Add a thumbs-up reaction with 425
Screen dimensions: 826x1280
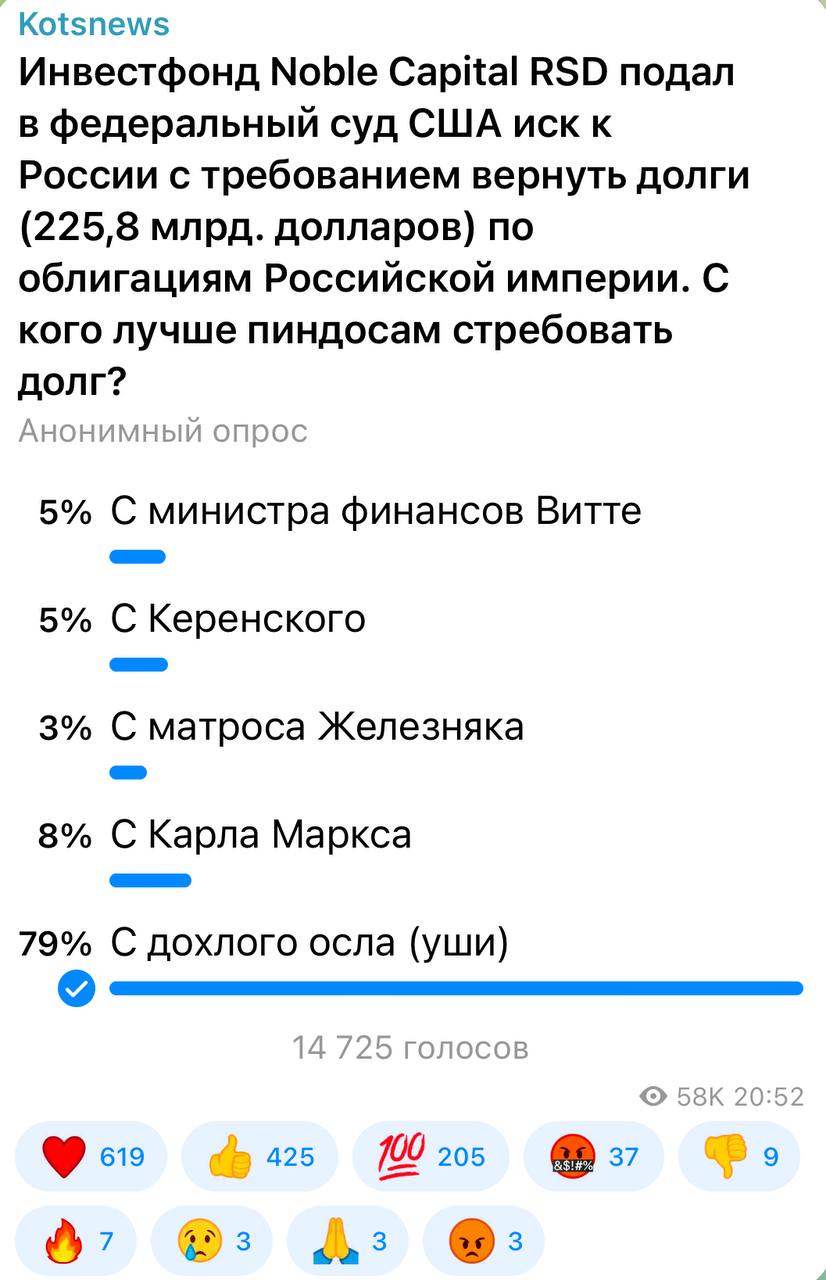click(x=260, y=1157)
